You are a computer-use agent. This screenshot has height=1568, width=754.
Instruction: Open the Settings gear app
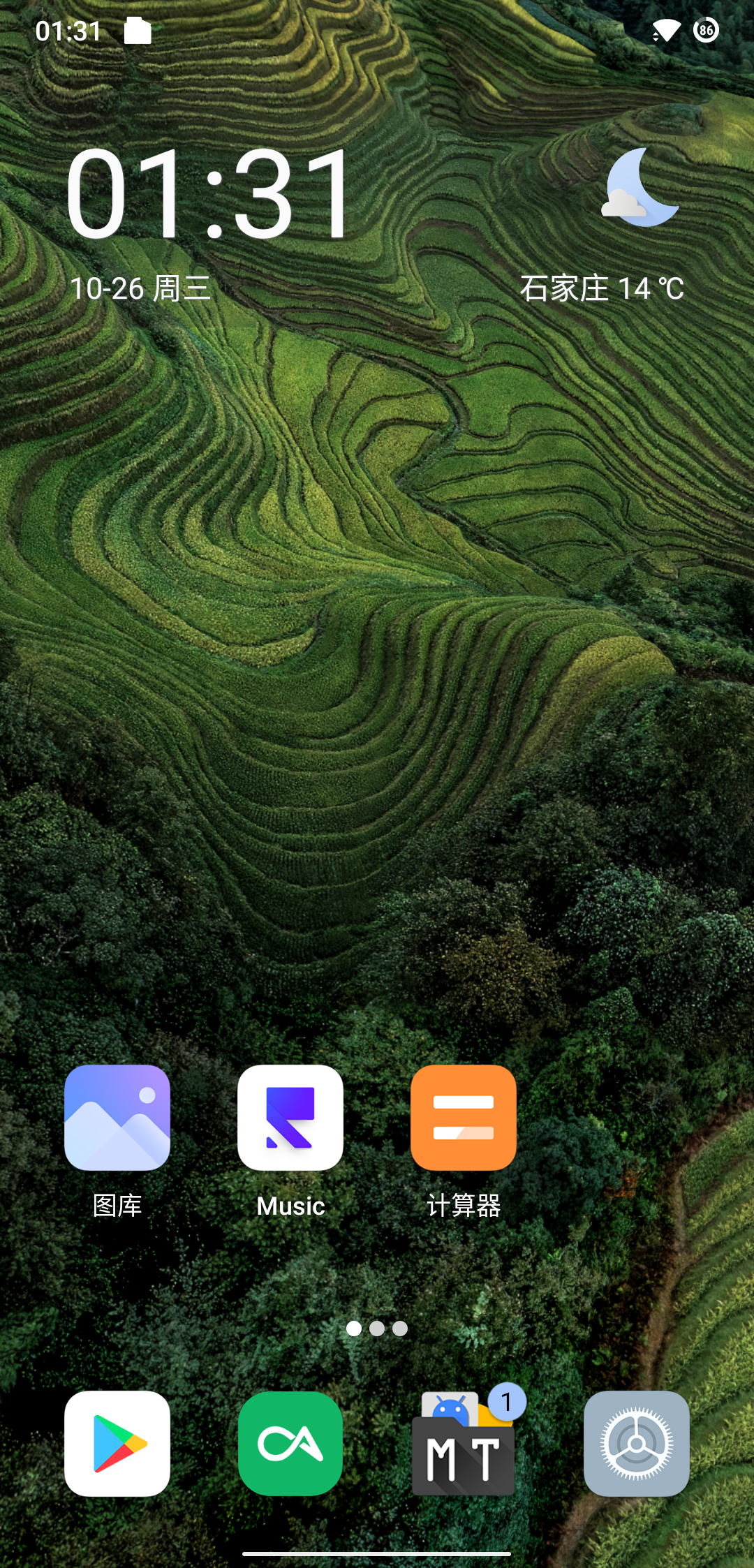637,1444
